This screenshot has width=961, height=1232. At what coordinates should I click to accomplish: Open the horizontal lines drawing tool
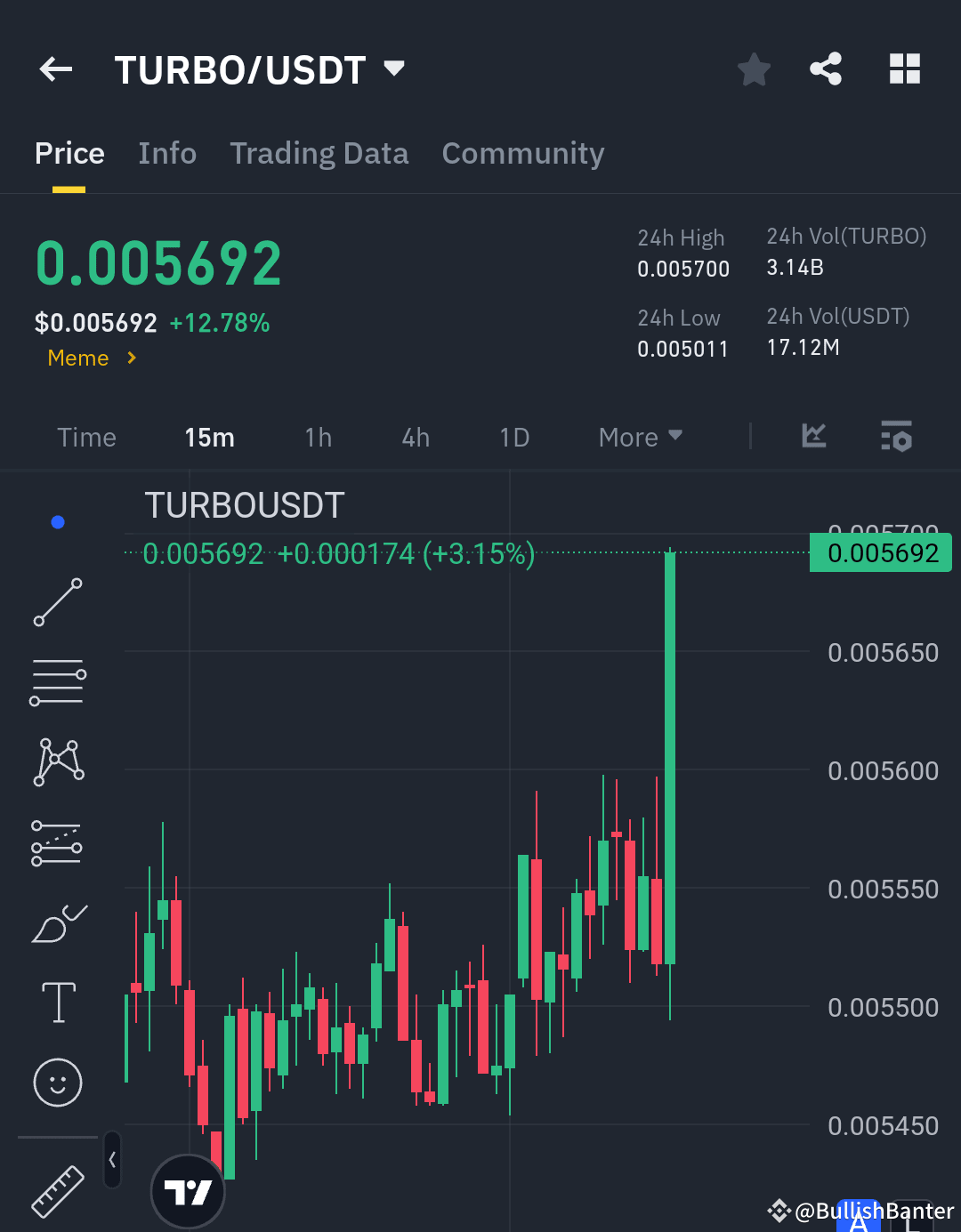pos(57,681)
